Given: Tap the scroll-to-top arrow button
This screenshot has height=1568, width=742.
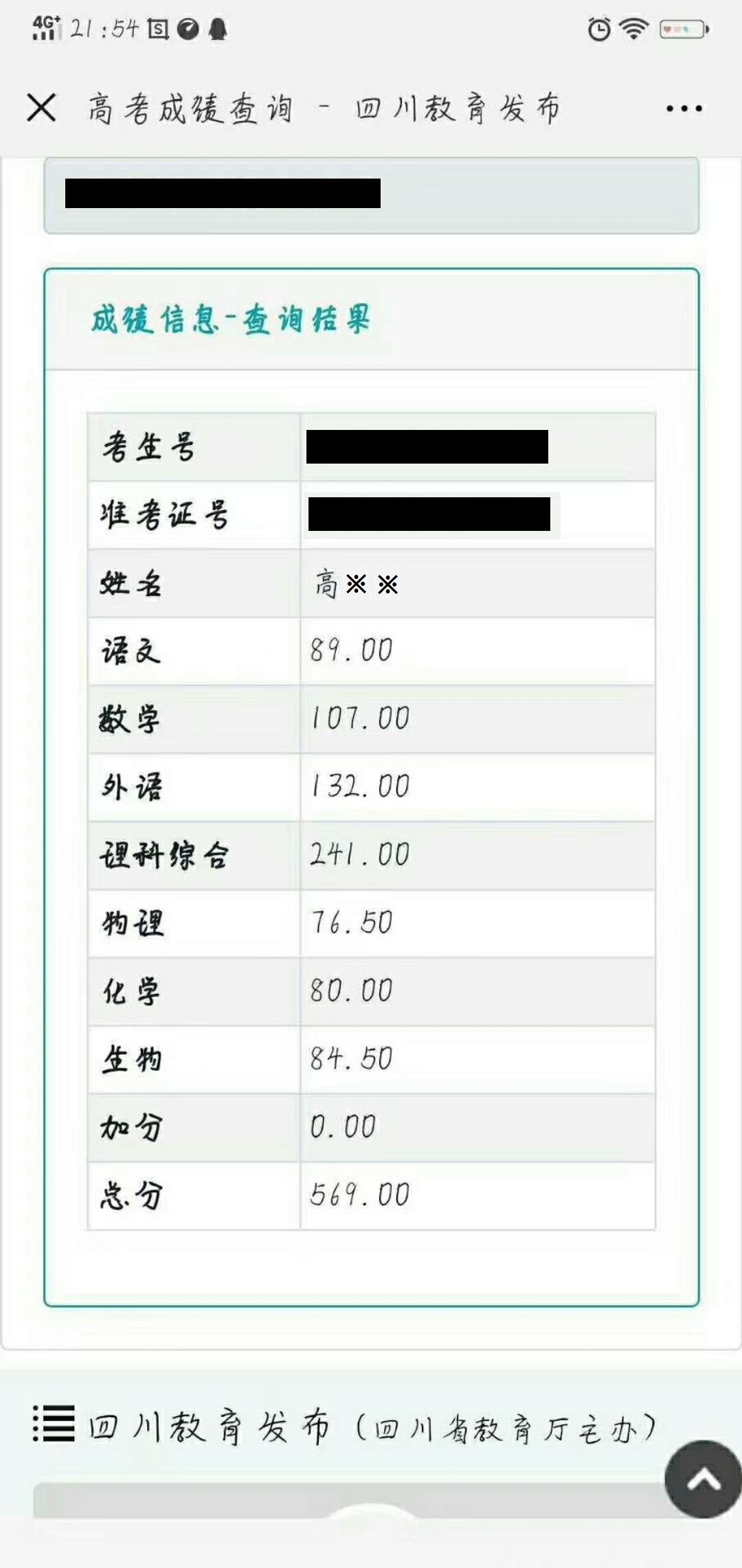Looking at the screenshot, I should coord(703,1479).
